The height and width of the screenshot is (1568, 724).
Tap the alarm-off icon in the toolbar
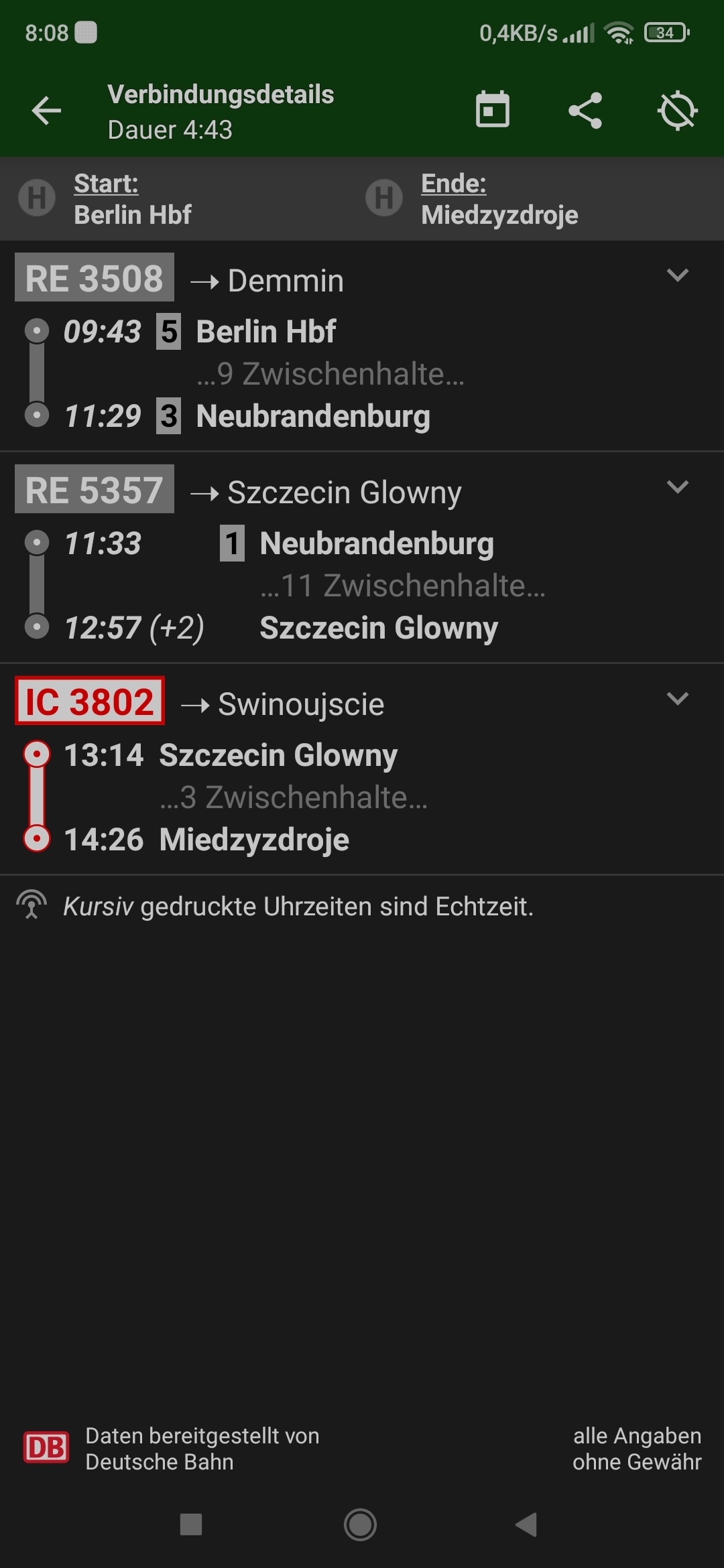678,111
